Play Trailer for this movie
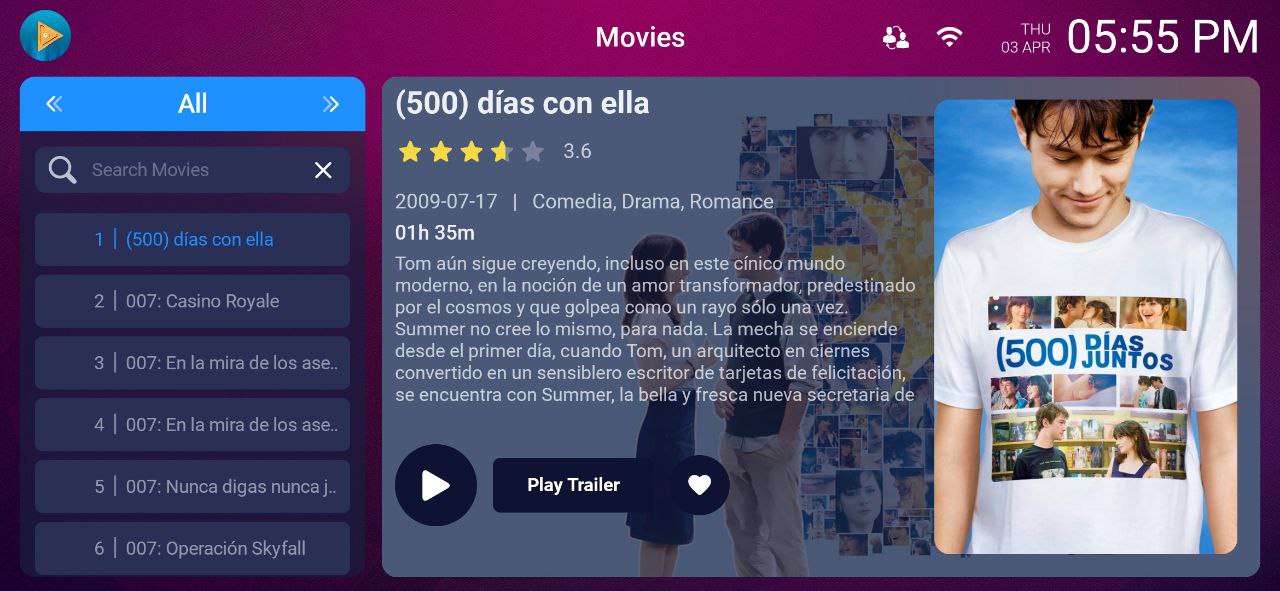Screen dimensions: 1280x591 coord(573,485)
